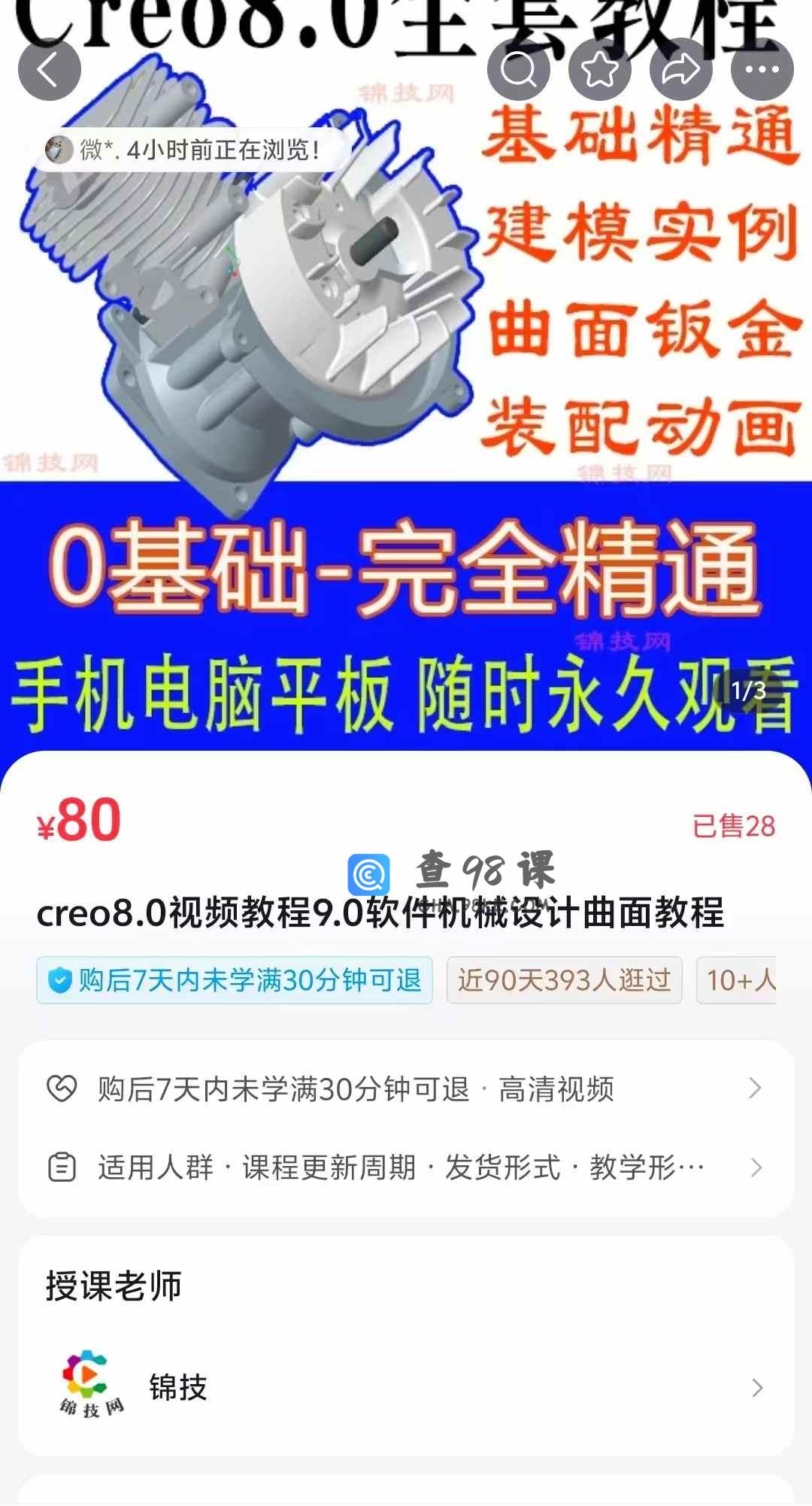The image size is (812, 1506).
Task: Tap the 近90天393人逛过 chip
Action: 564,980
